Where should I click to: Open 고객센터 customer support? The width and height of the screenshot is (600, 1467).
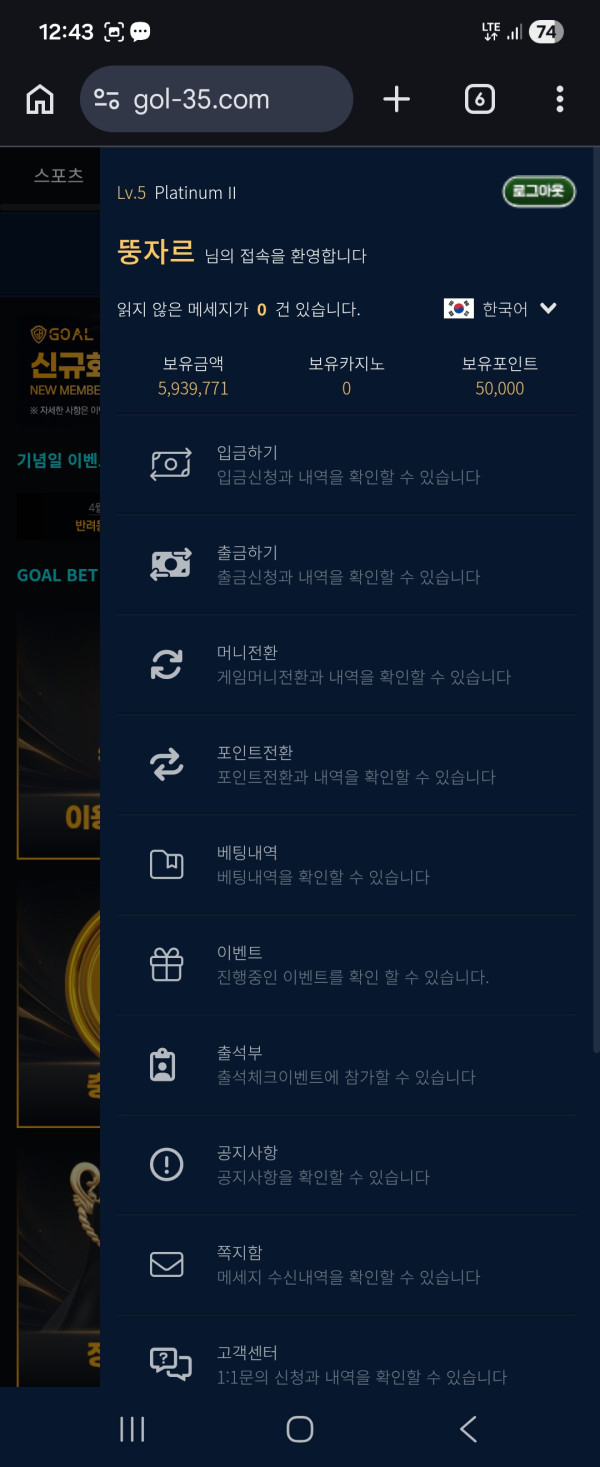coord(345,1364)
